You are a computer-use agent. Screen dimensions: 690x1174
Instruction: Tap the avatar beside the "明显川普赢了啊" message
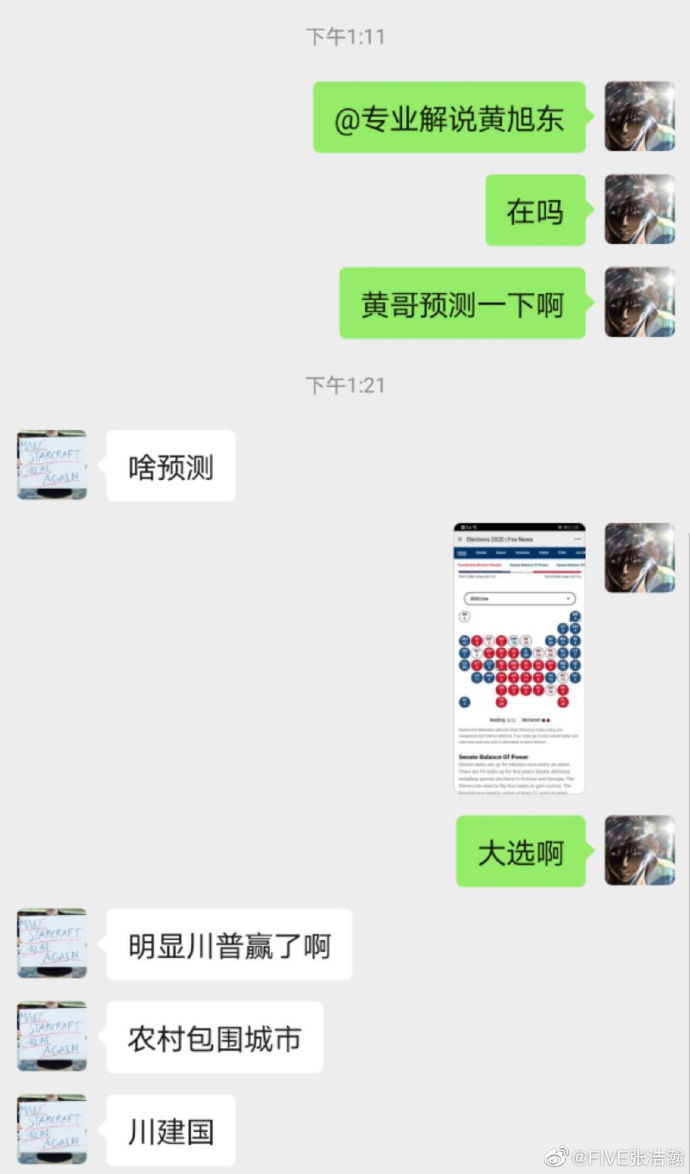[52, 943]
